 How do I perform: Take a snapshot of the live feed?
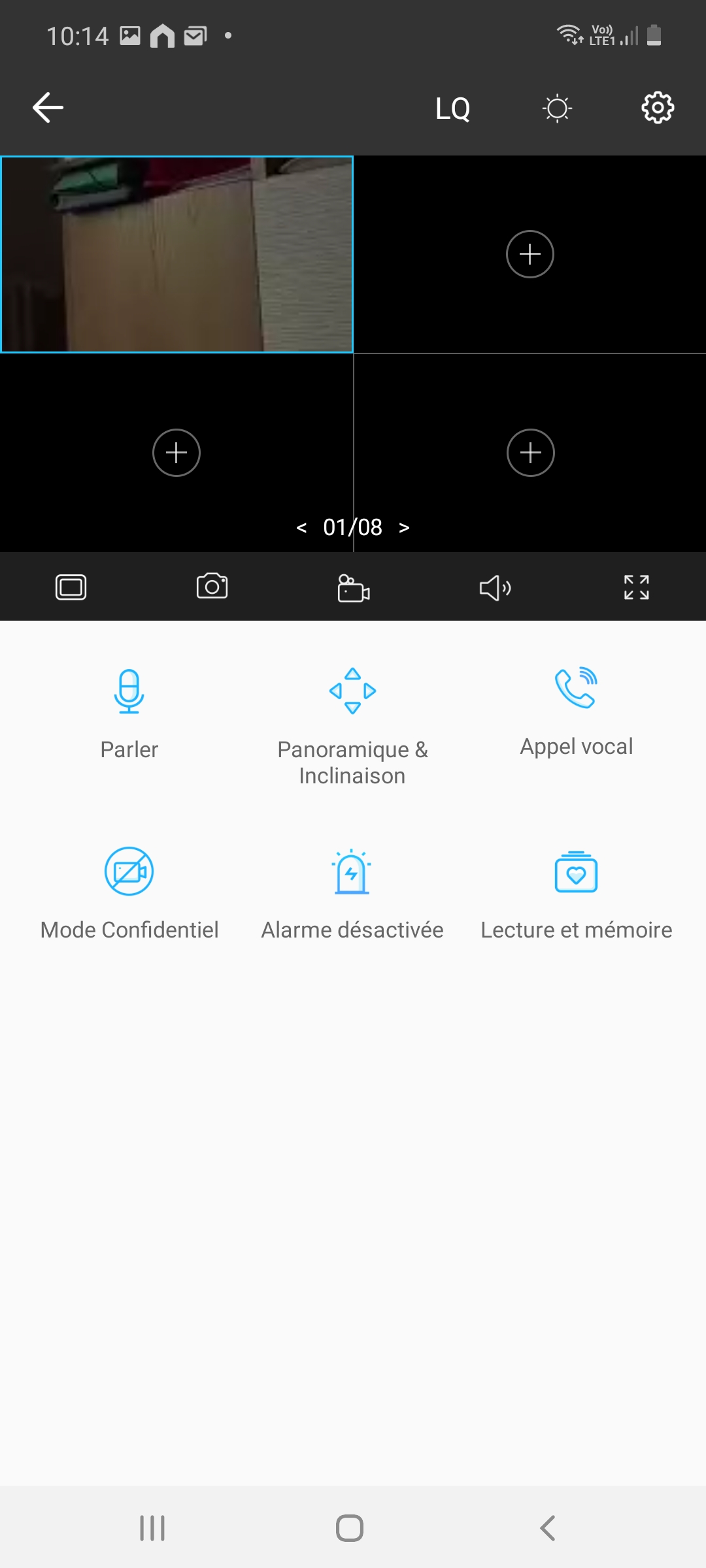tap(212, 587)
